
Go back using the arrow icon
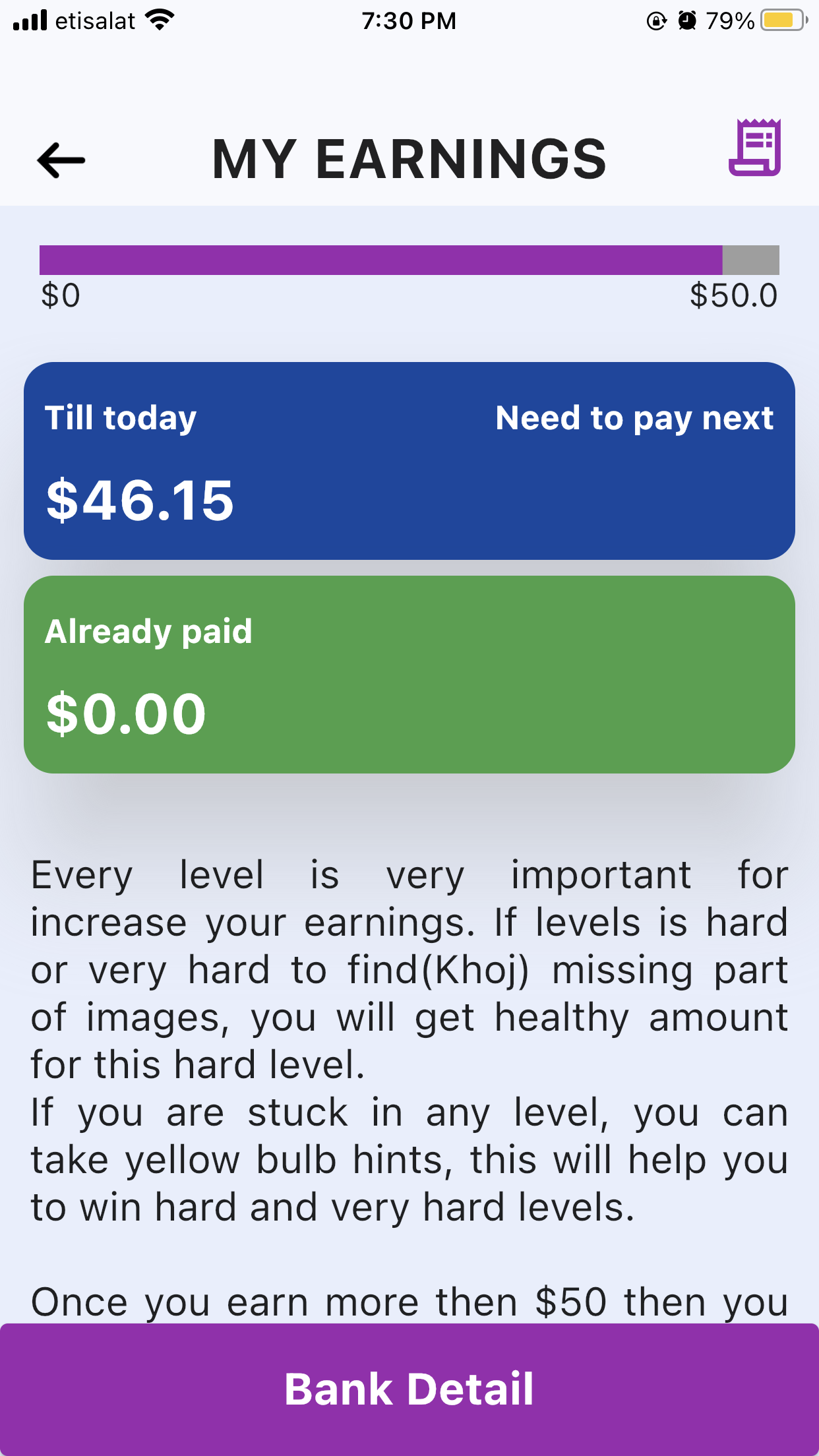coord(61,160)
